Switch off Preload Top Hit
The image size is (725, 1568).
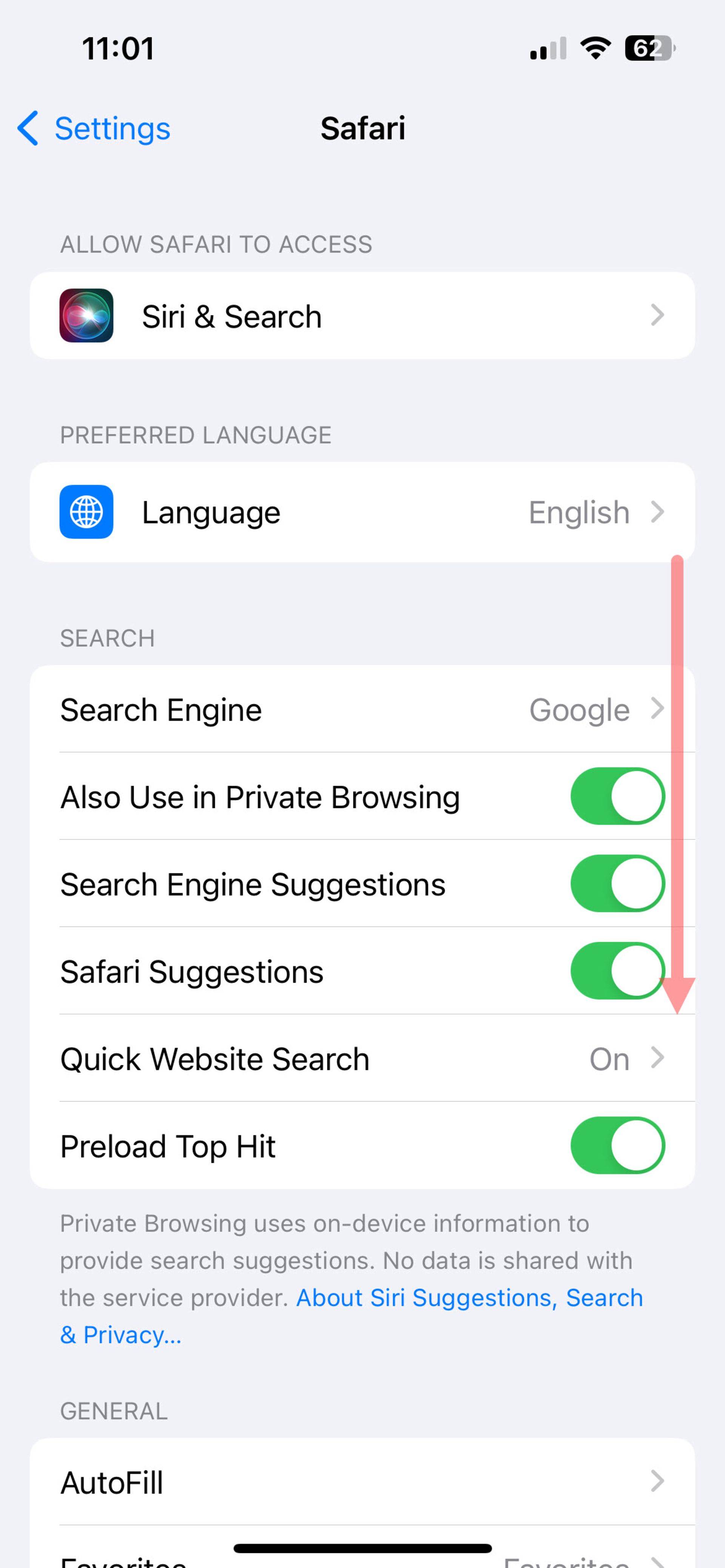617,1145
